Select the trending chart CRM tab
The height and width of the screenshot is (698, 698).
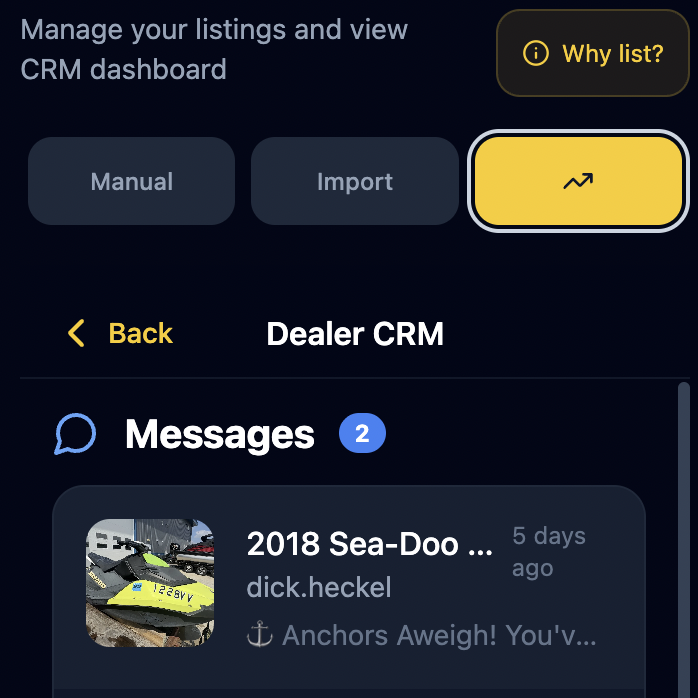(577, 182)
